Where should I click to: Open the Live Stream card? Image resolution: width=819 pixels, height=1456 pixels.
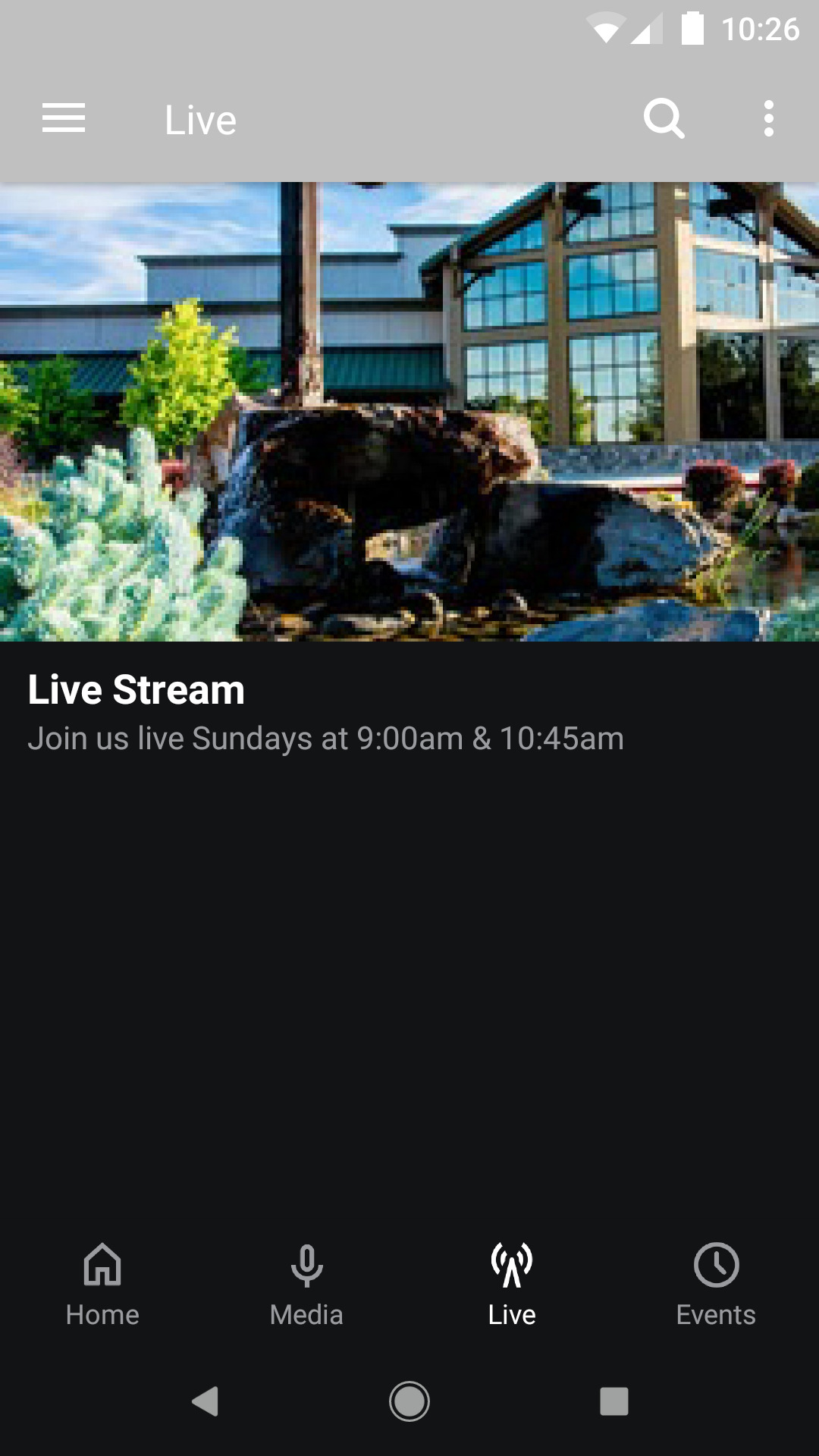(x=409, y=470)
